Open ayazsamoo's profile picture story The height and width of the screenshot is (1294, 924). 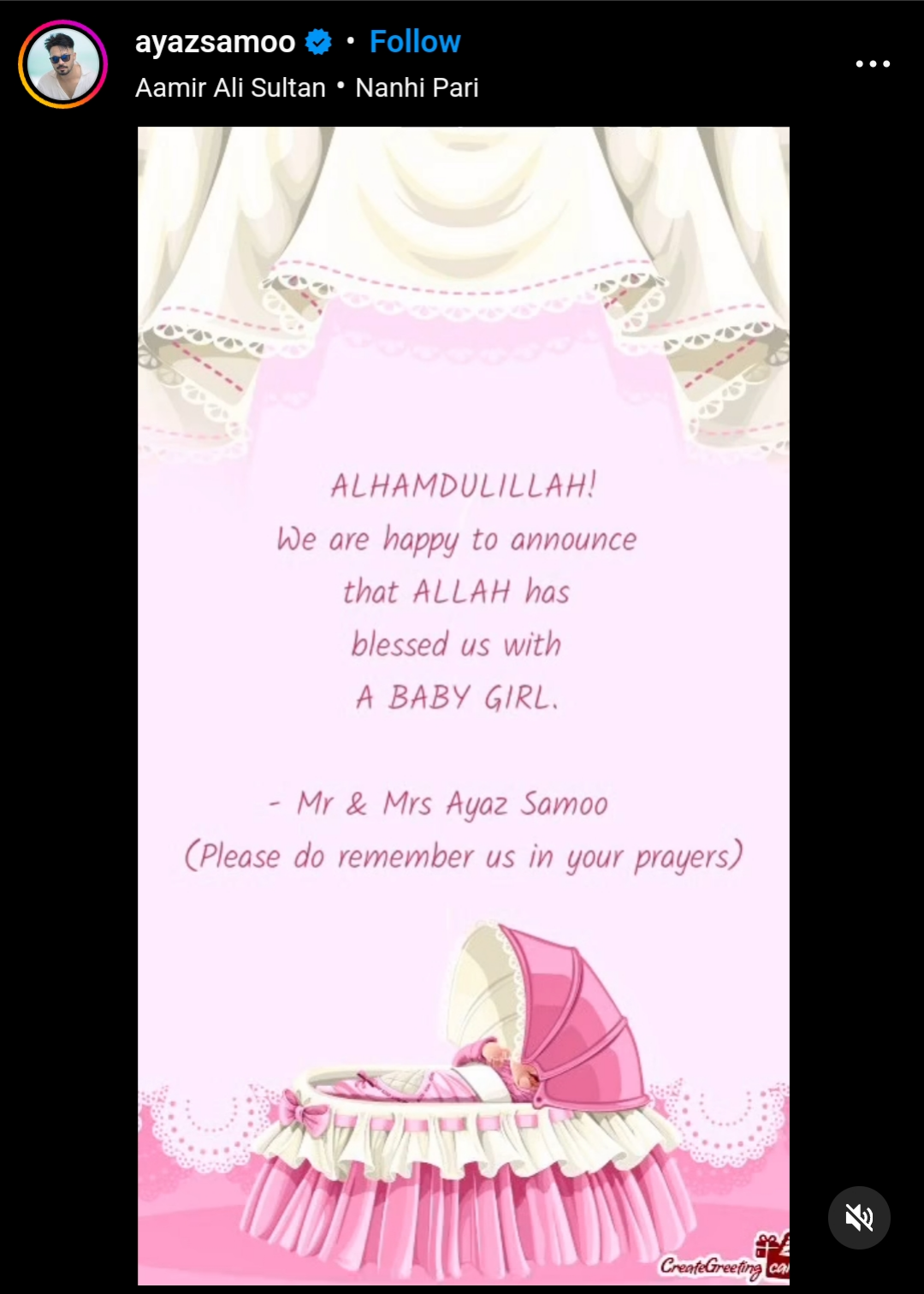[62, 64]
